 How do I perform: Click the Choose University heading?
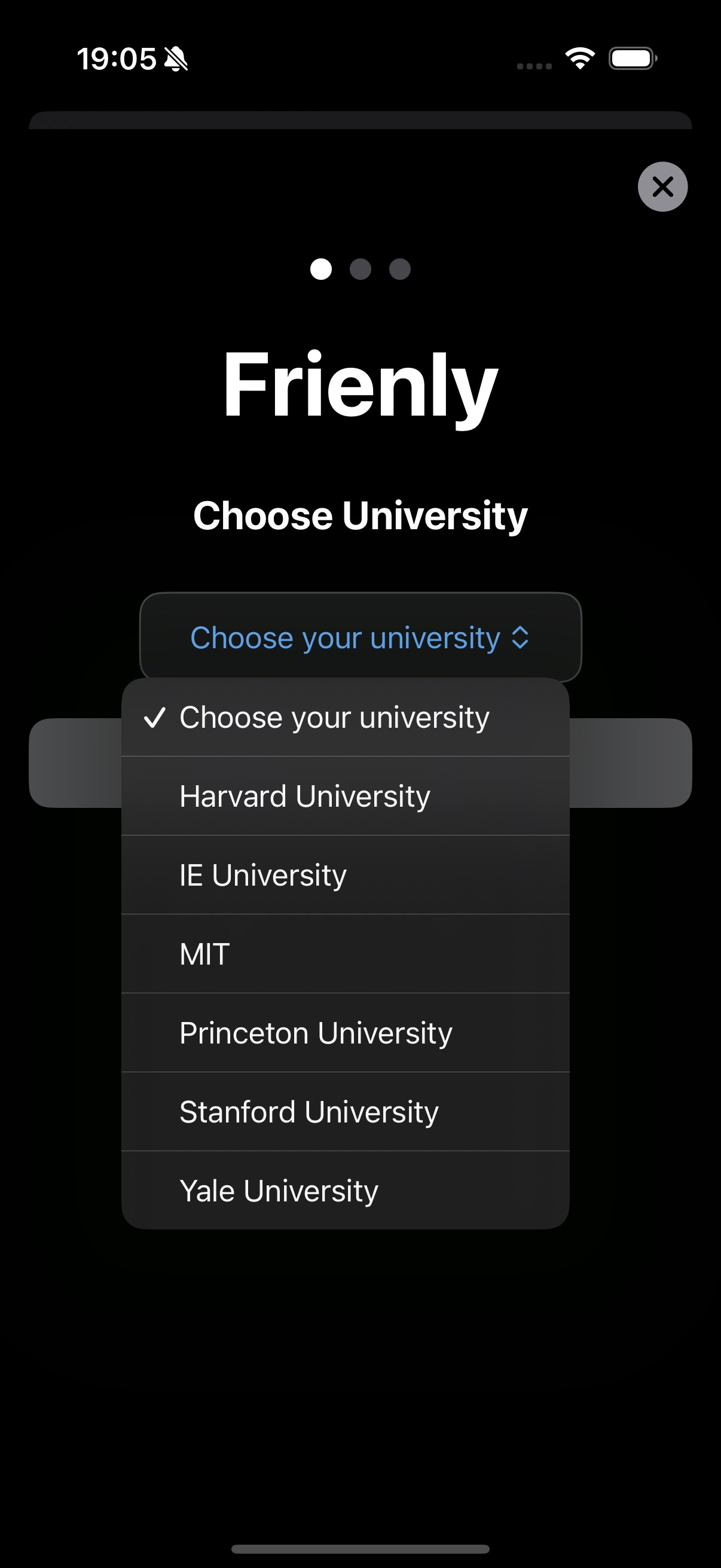coord(360,515)
